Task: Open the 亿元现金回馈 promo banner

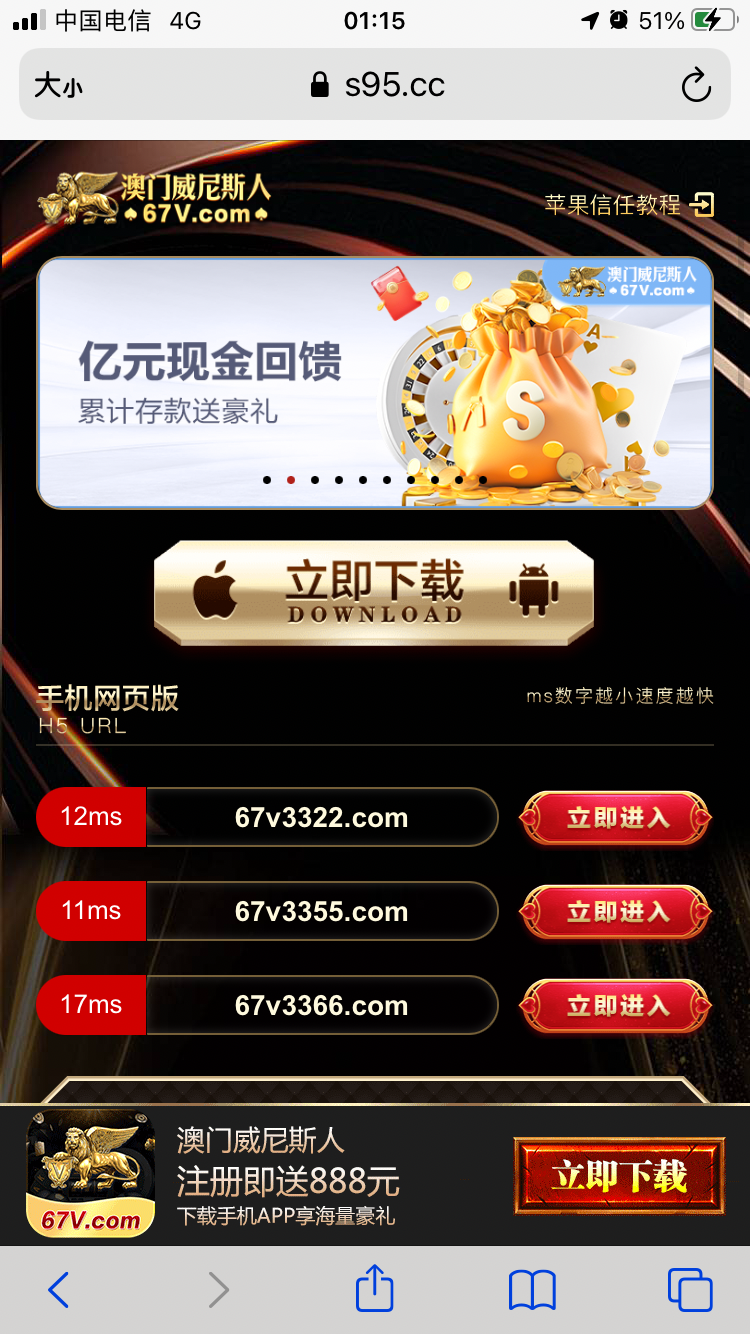Action: 374,382
